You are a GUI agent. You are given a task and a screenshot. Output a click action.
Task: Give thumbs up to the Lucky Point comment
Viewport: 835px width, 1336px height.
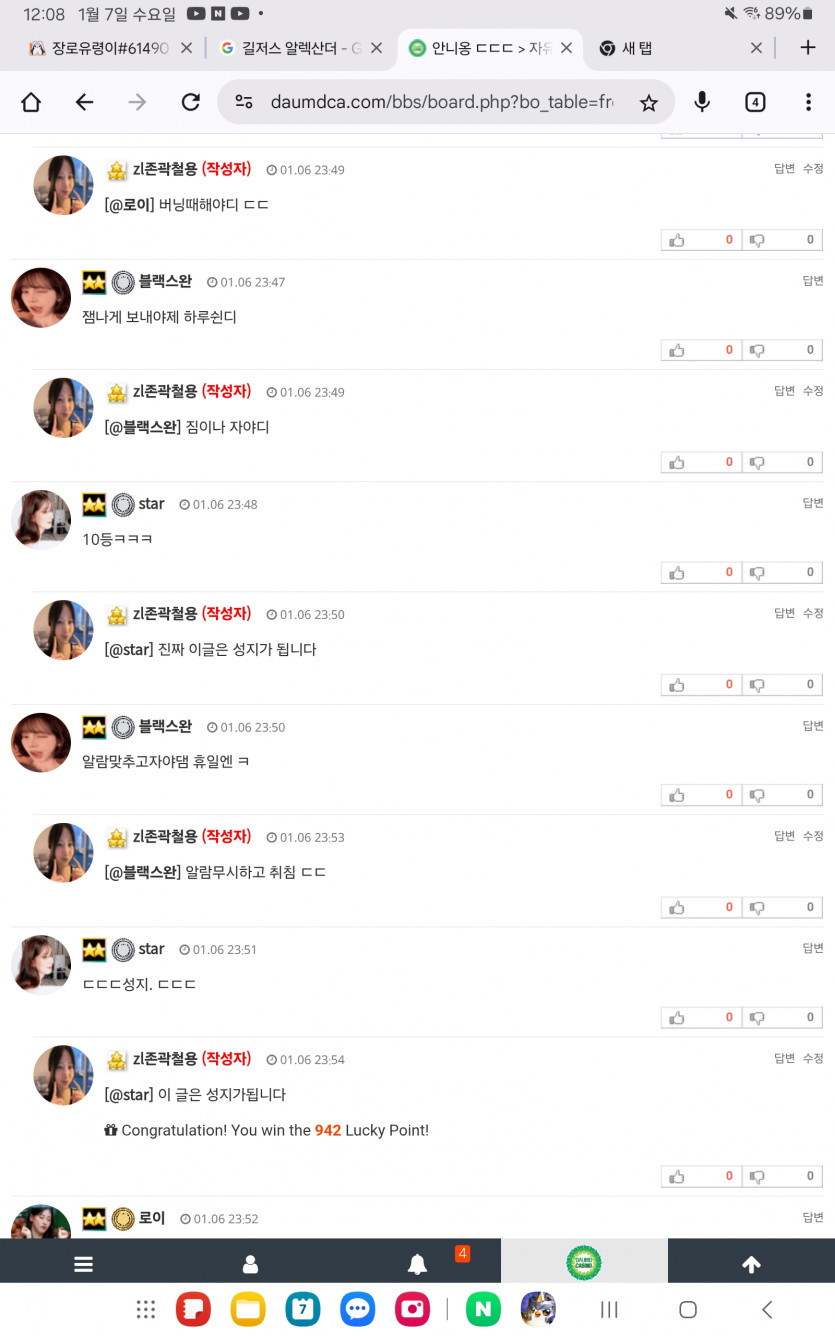coord(676,1176)
